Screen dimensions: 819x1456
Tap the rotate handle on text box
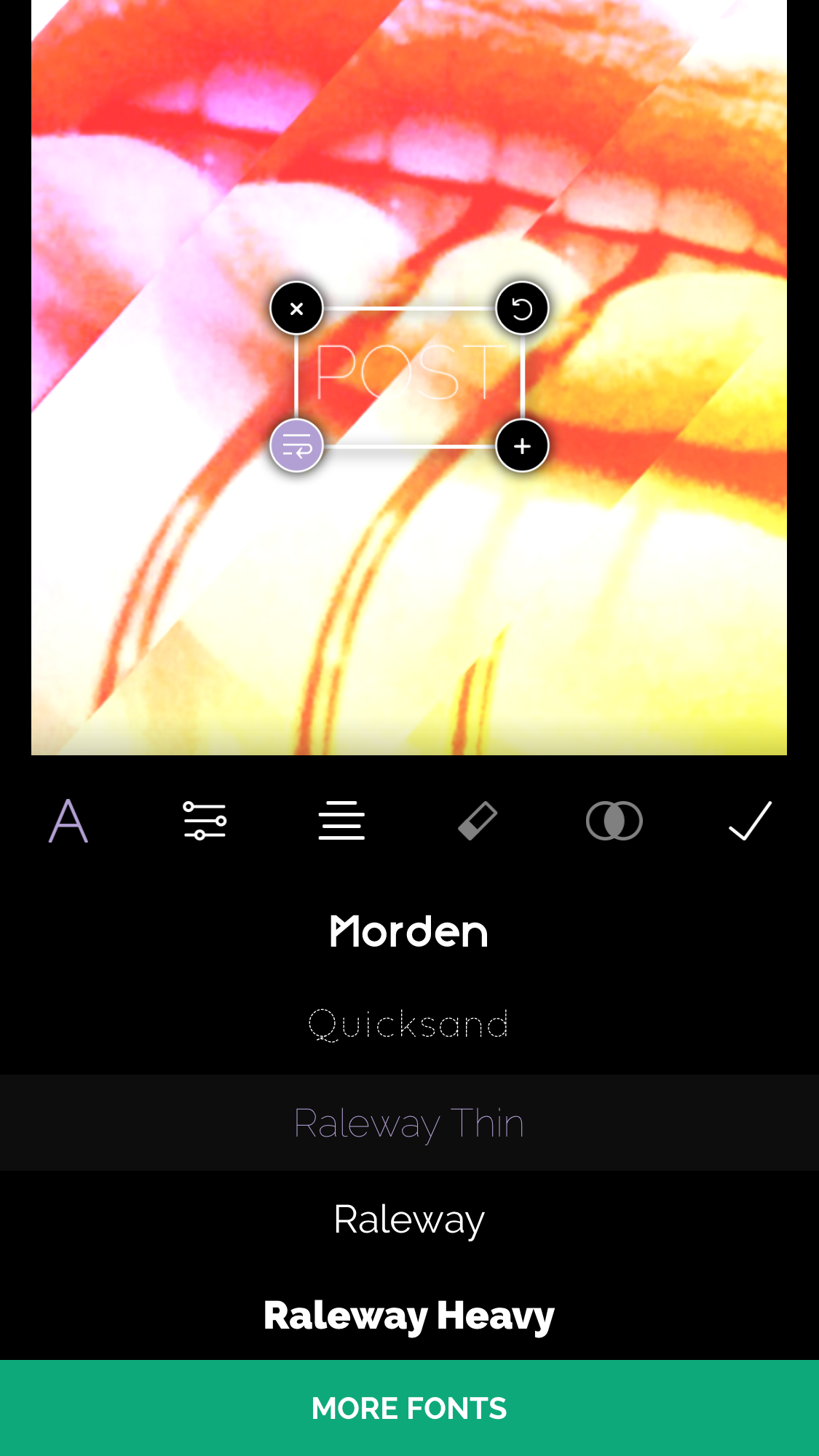pyautogui.click(x=522, y=309)
